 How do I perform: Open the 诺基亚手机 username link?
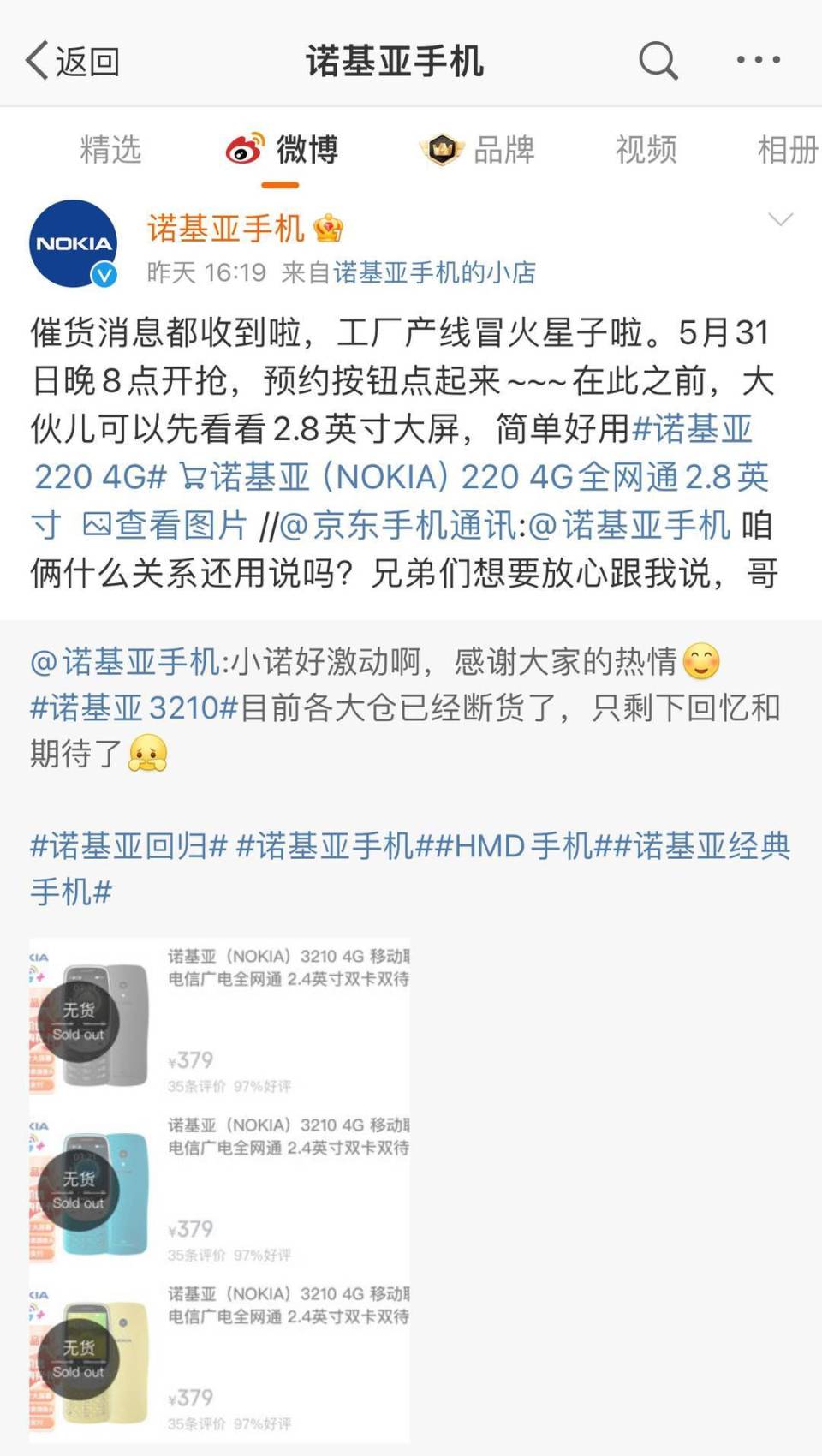pyautogui.click(x=225, y=228)
